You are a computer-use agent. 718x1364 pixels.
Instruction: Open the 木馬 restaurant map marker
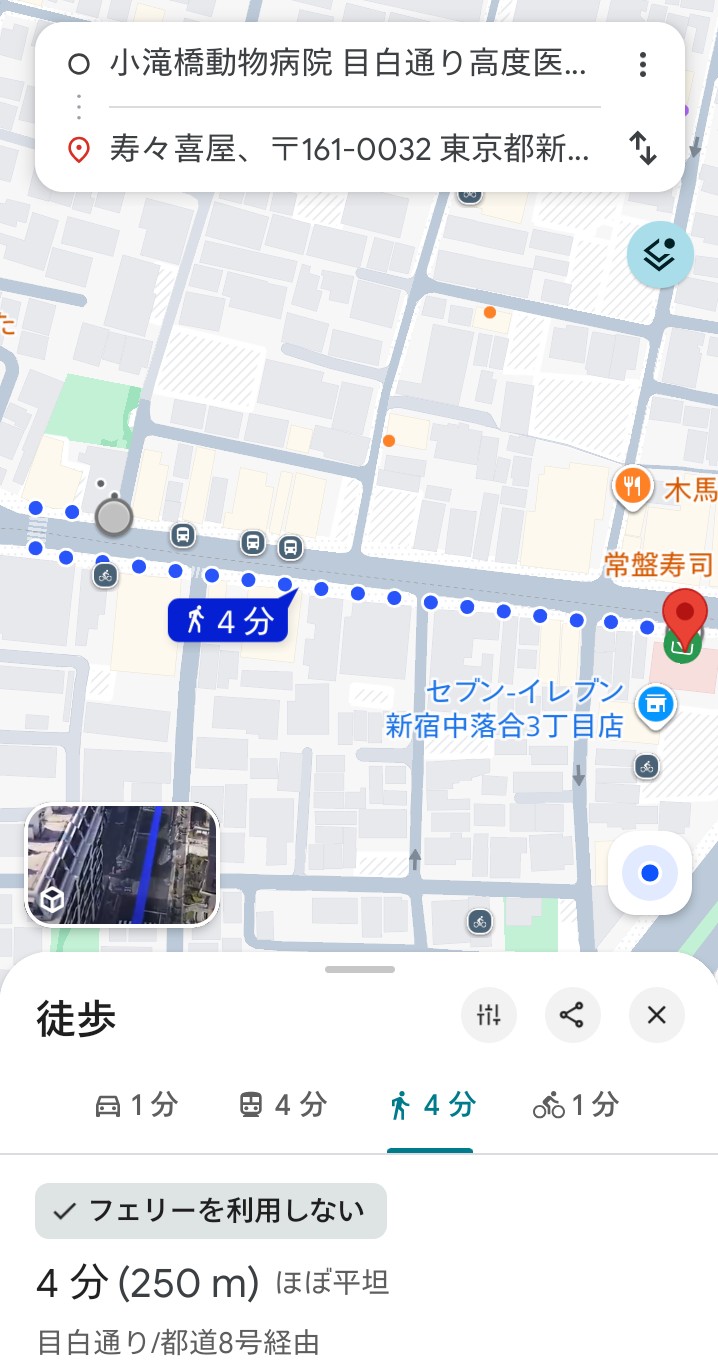coord(631,489)
